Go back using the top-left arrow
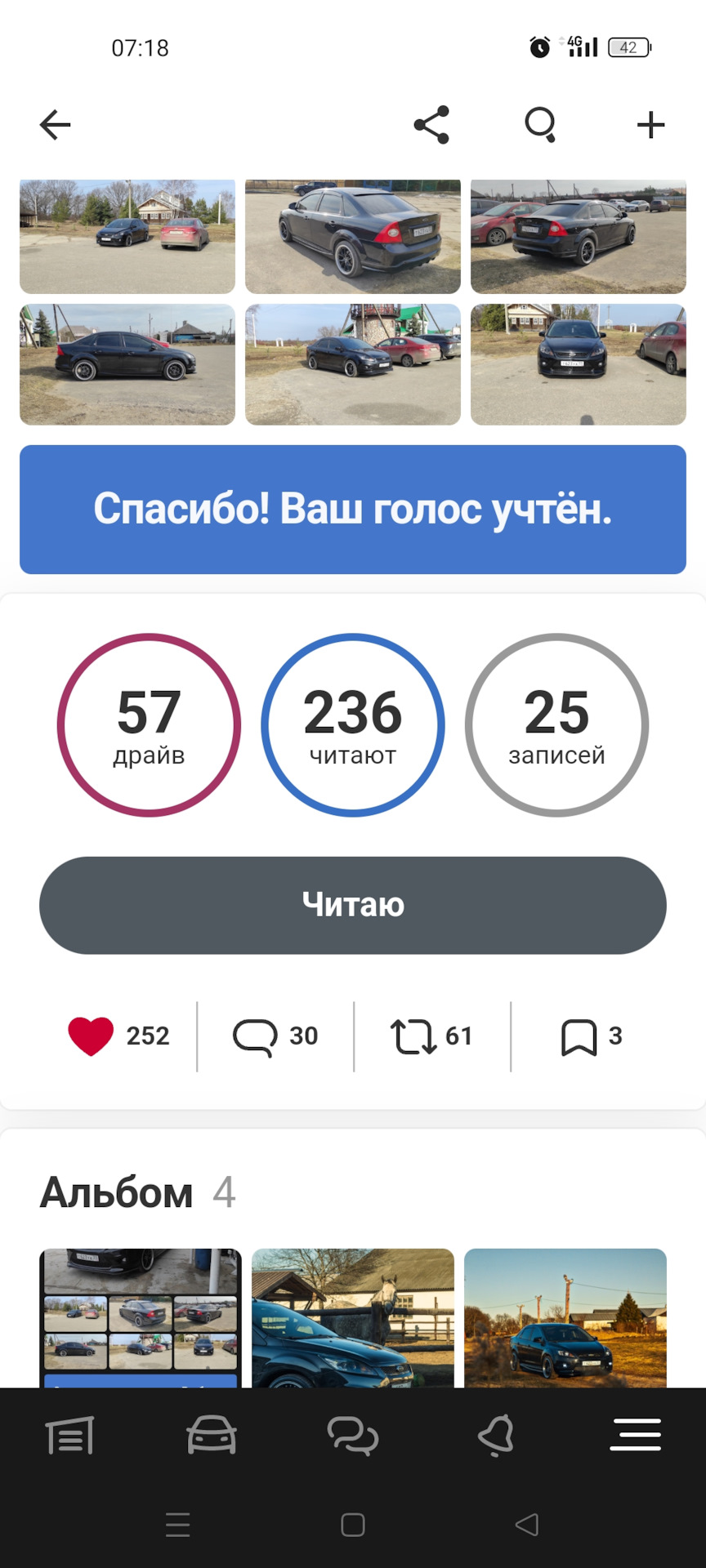Viewport: 706px width, 1568px height. 55,125
